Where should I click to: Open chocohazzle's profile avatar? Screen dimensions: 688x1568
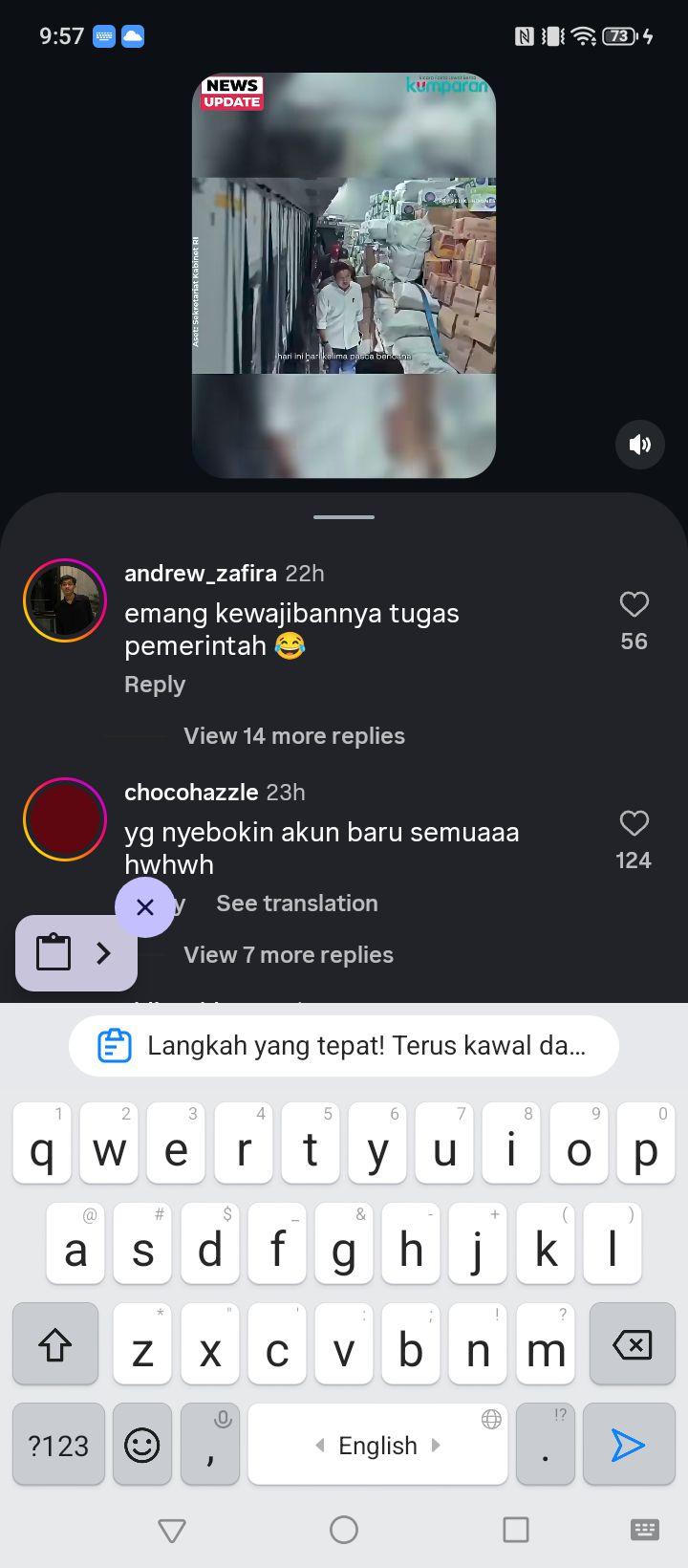[64, 819]
